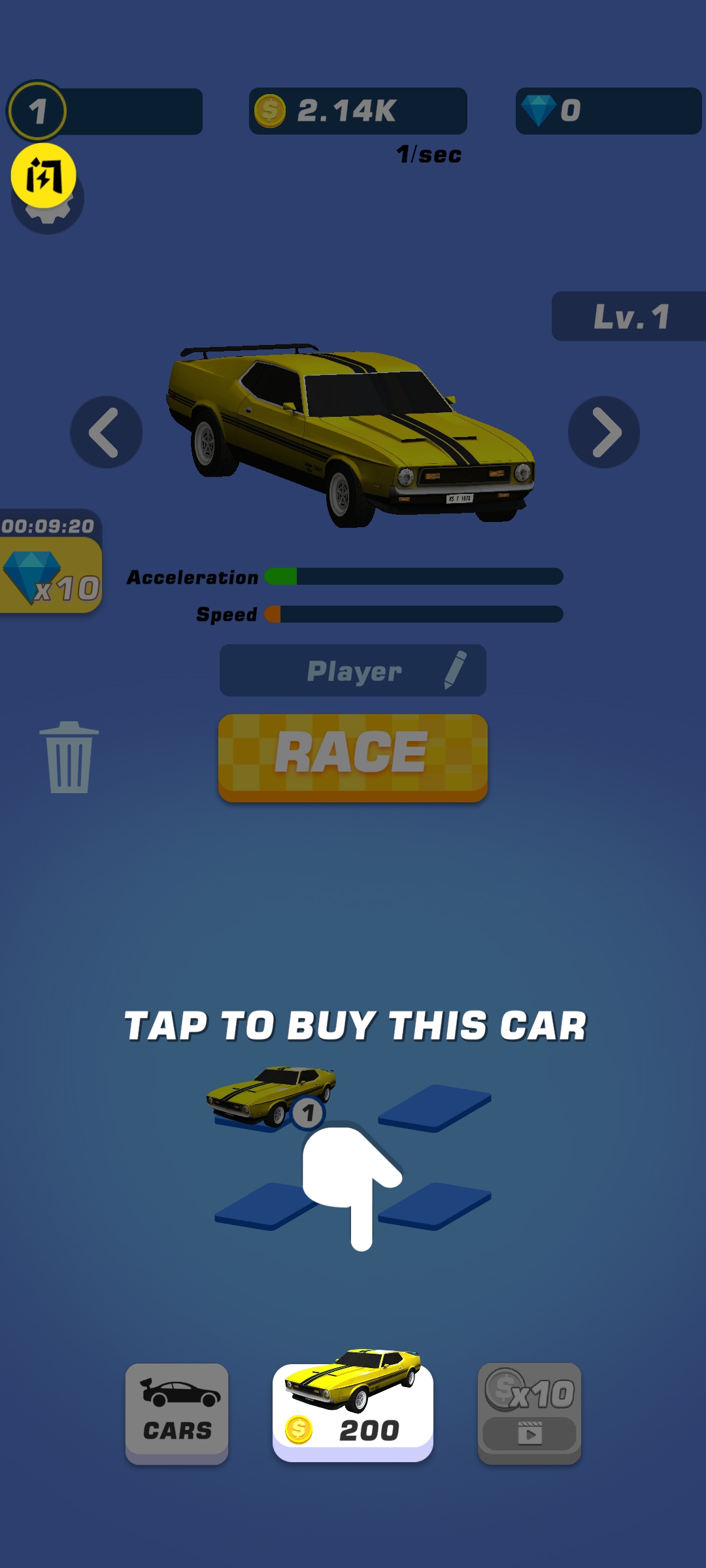Watch video for x10 coins
706x1568 pixels.
pyautogui.click(x=529, y=1413)
